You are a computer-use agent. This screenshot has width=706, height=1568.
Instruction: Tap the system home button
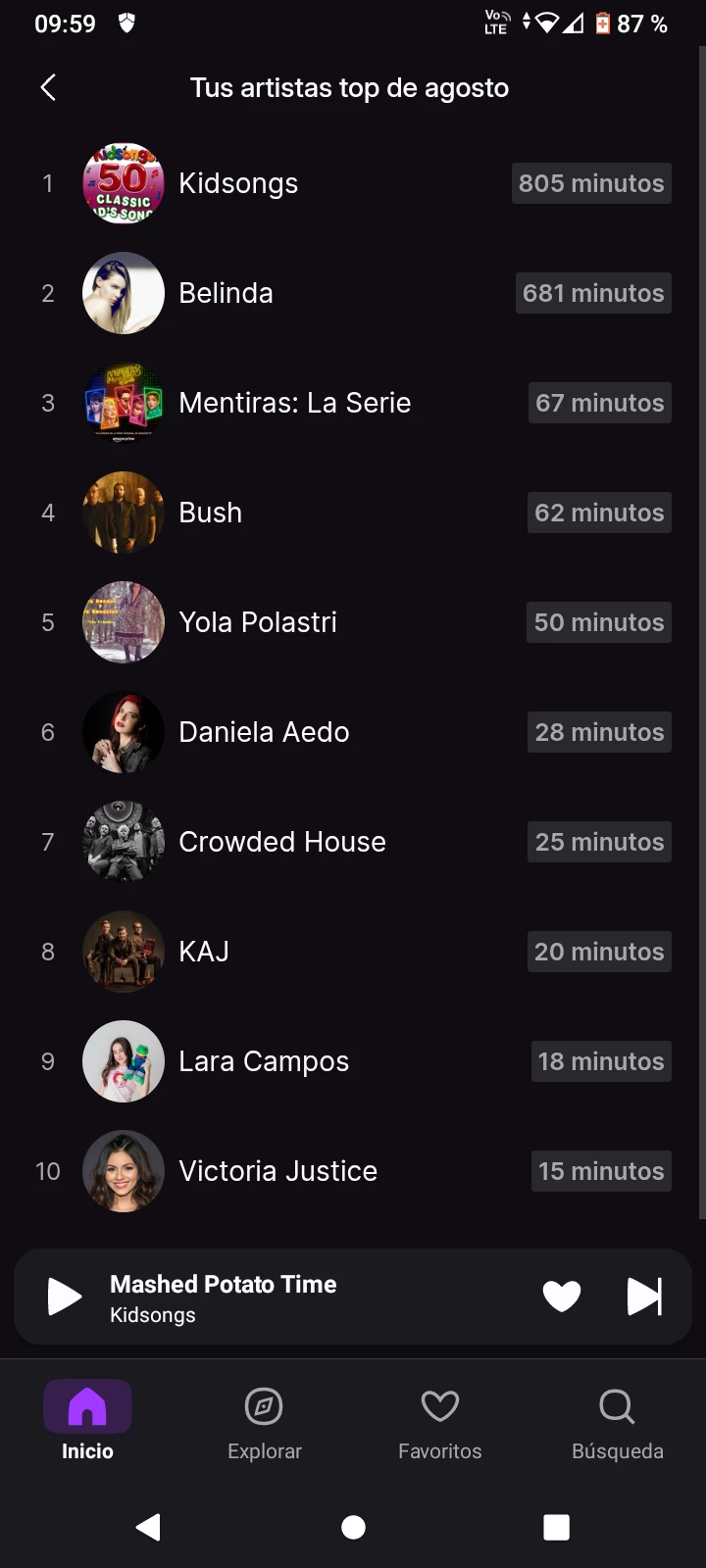(x=353, y=1527)
